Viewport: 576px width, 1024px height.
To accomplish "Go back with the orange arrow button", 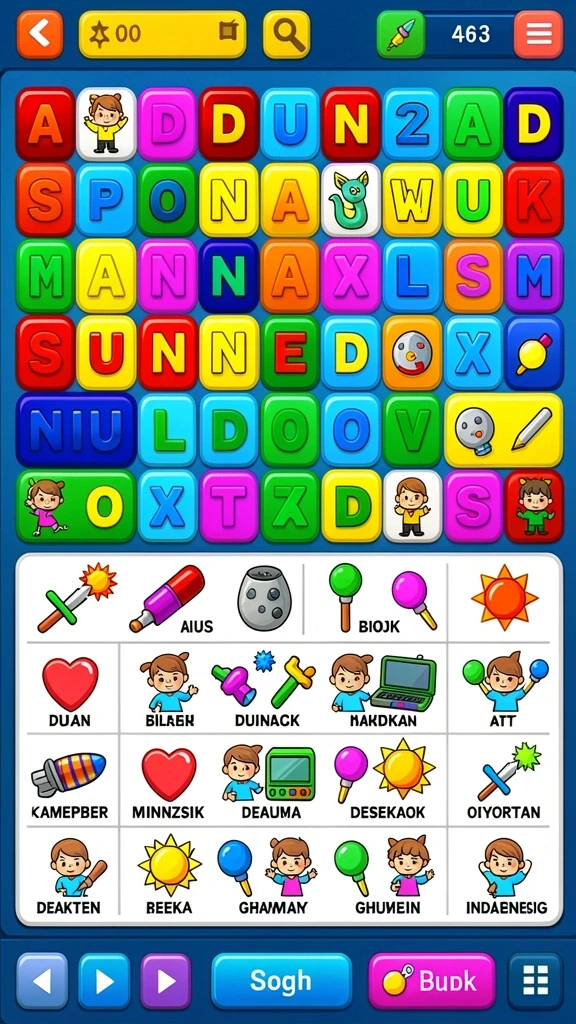I will click(40, 34).
